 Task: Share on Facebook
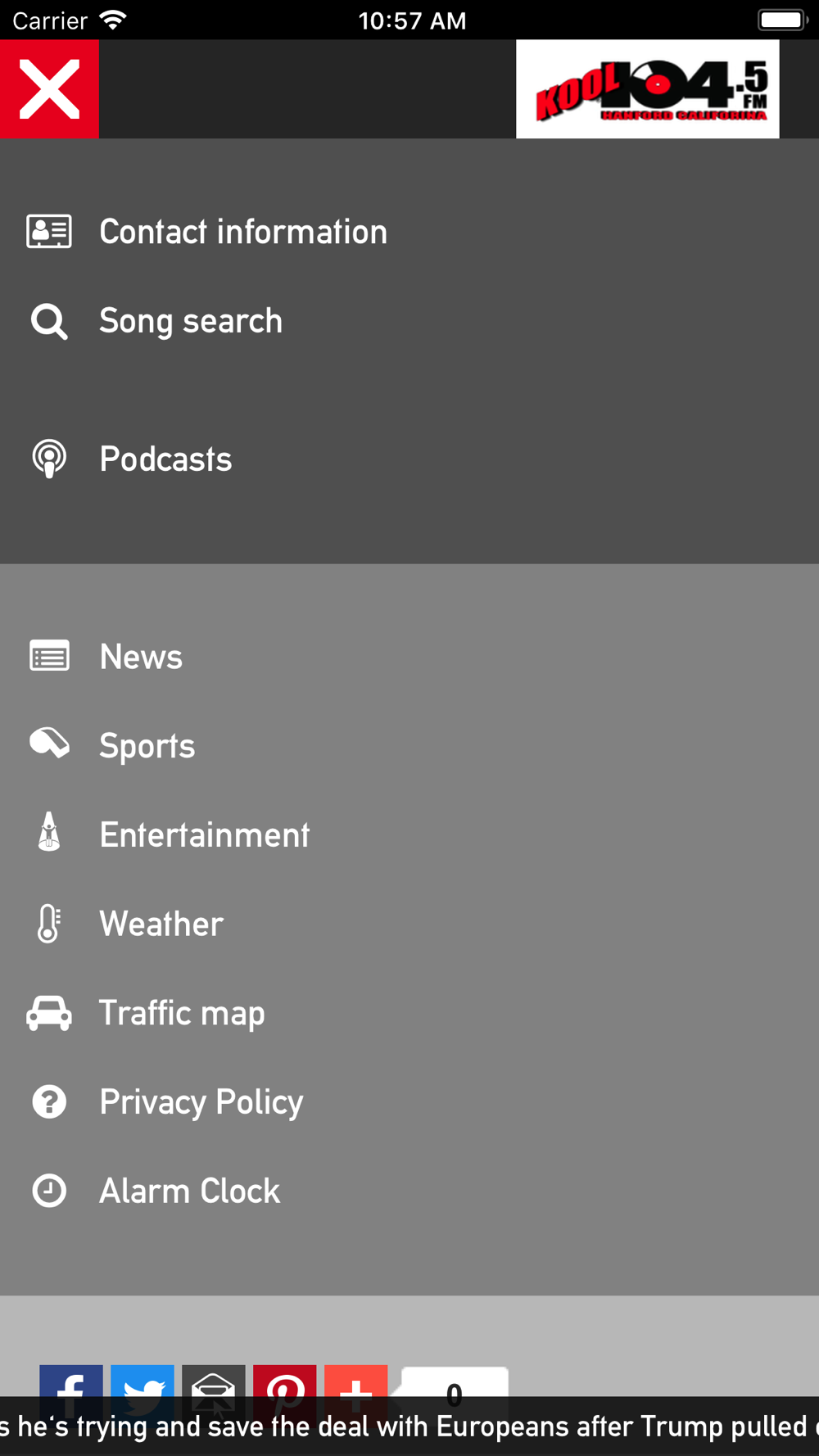[x=71, y=1382]
